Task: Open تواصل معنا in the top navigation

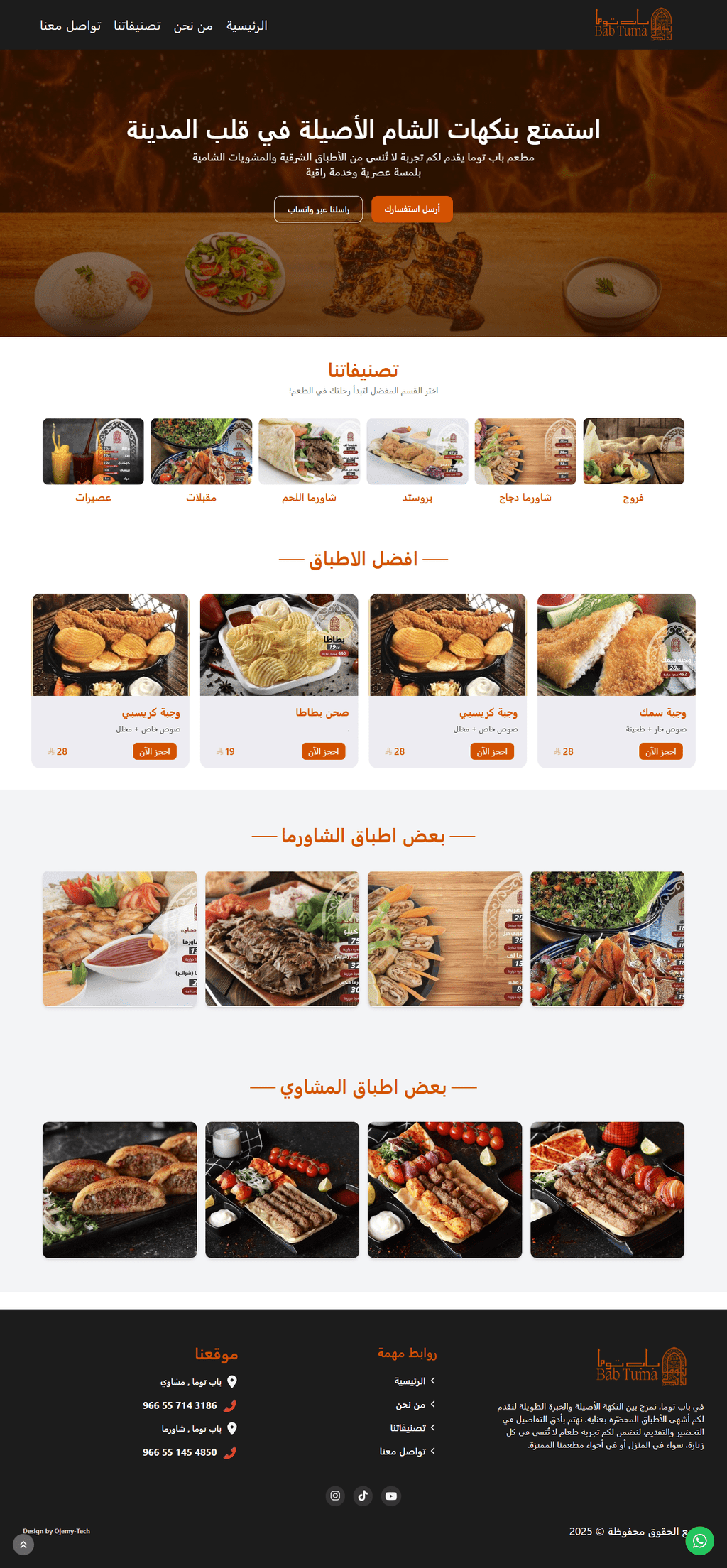Action: [x=70, y=26]
